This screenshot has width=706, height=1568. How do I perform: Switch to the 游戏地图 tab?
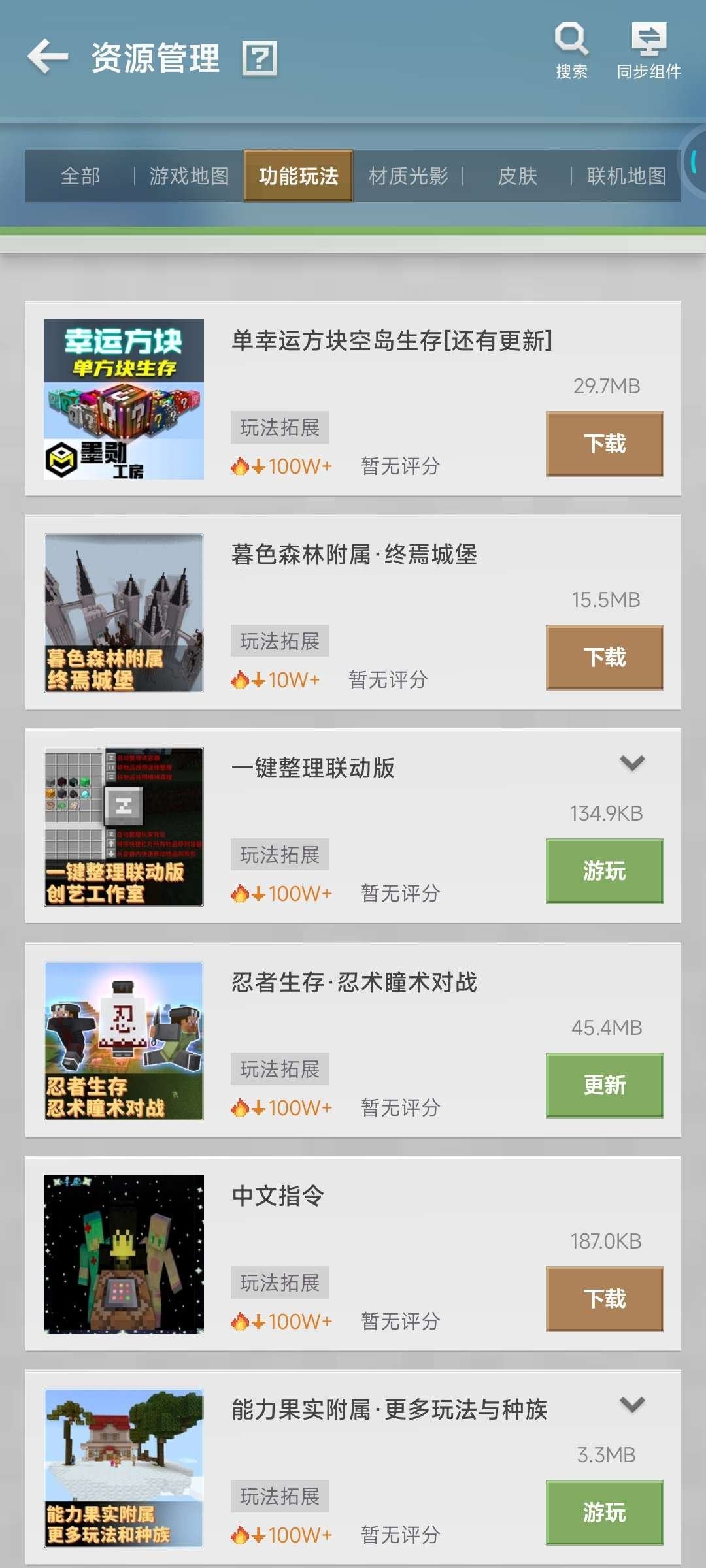[x=190, y=175]
